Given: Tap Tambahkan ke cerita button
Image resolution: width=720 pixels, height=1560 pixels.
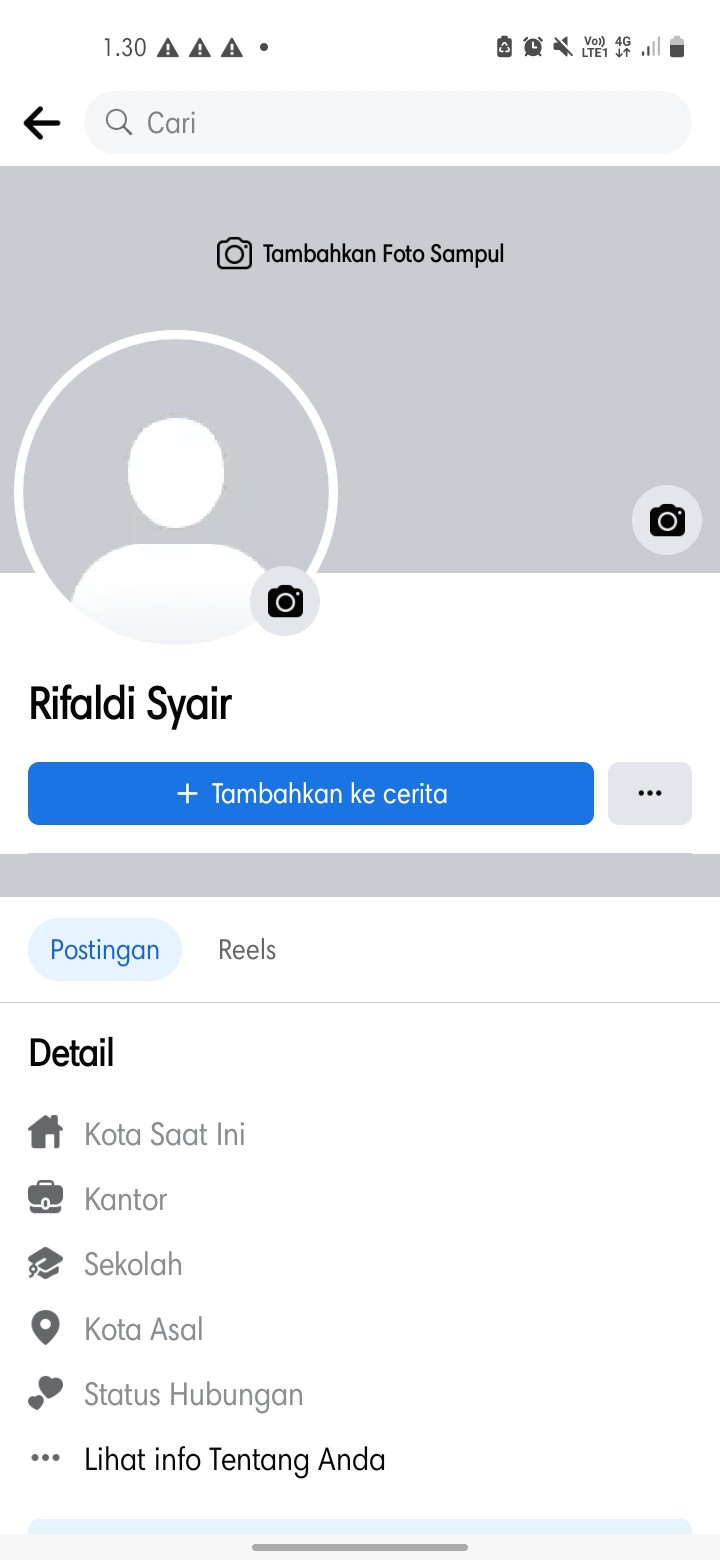Looking at the screenshot, I should 311,794.
